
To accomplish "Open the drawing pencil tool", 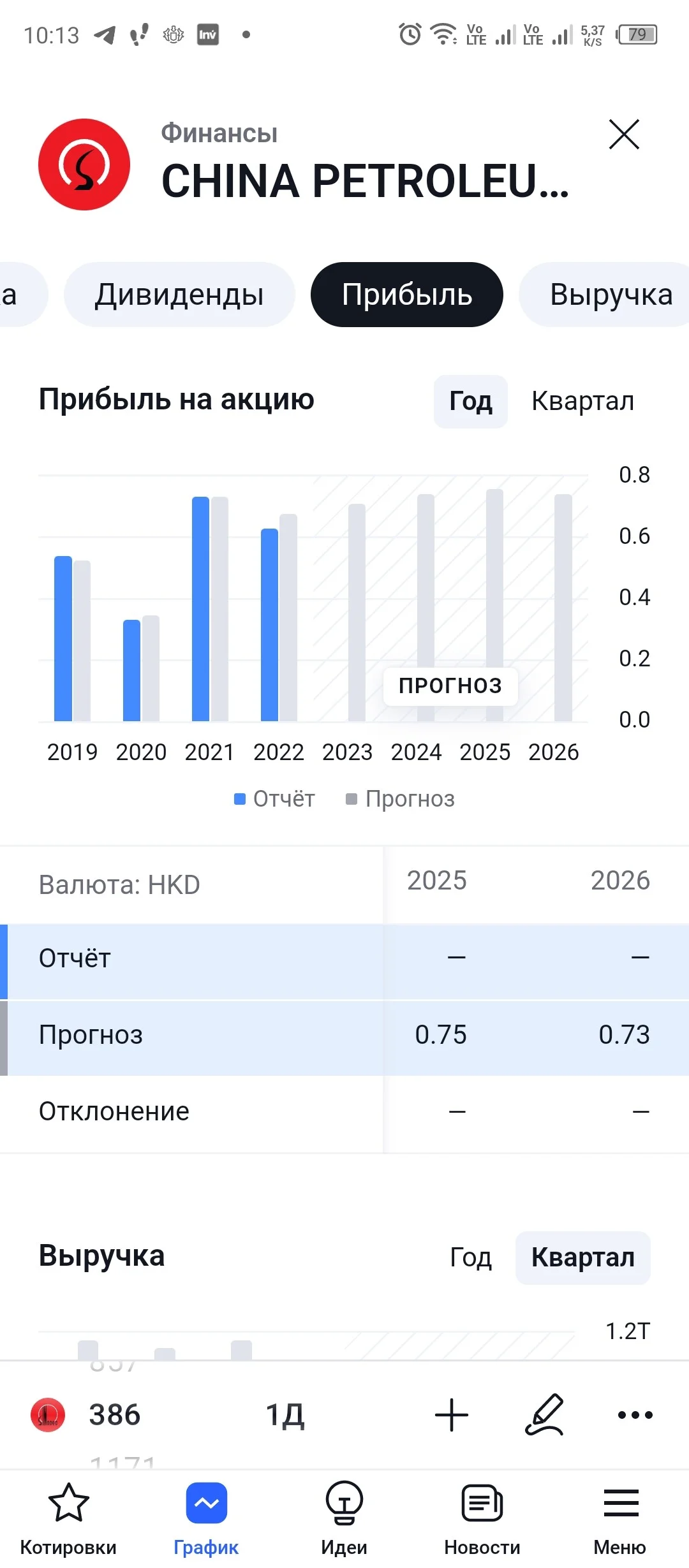I will coord(545,1415).
